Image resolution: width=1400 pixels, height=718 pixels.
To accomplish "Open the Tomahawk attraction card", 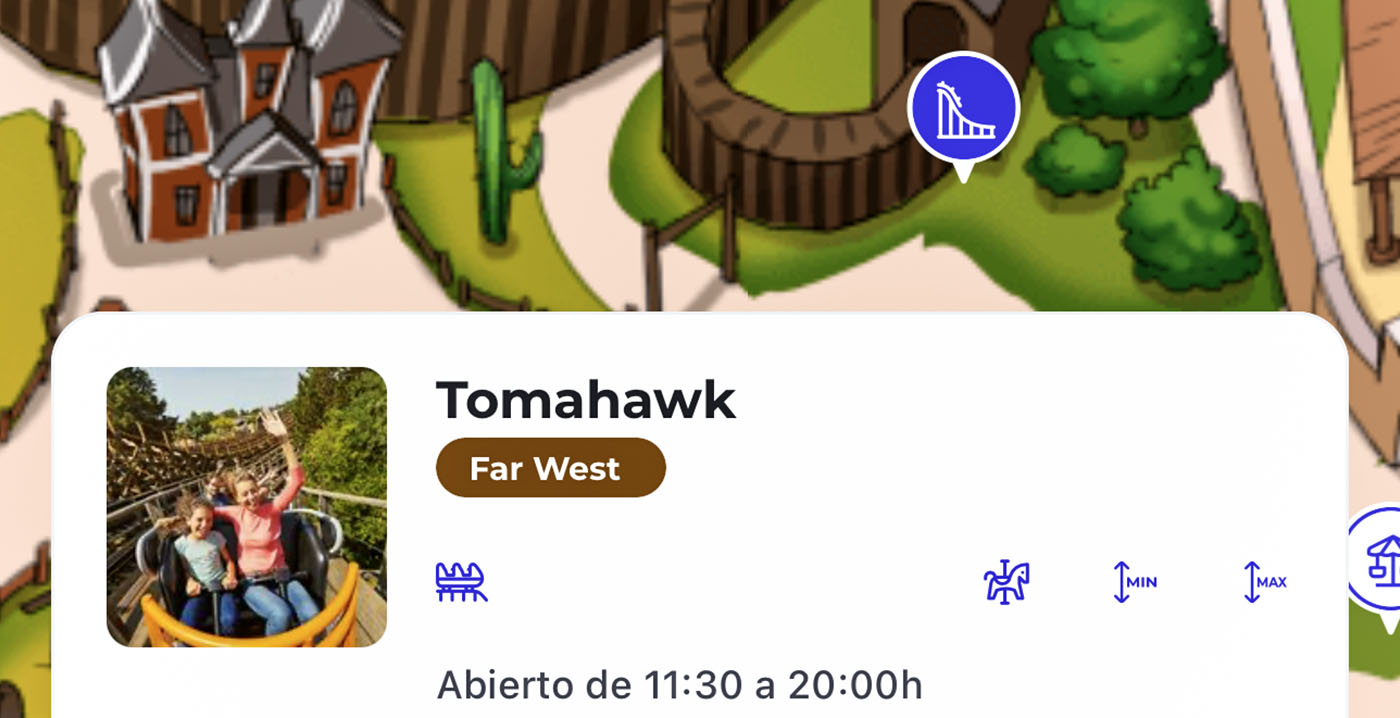I will [585, 401].
